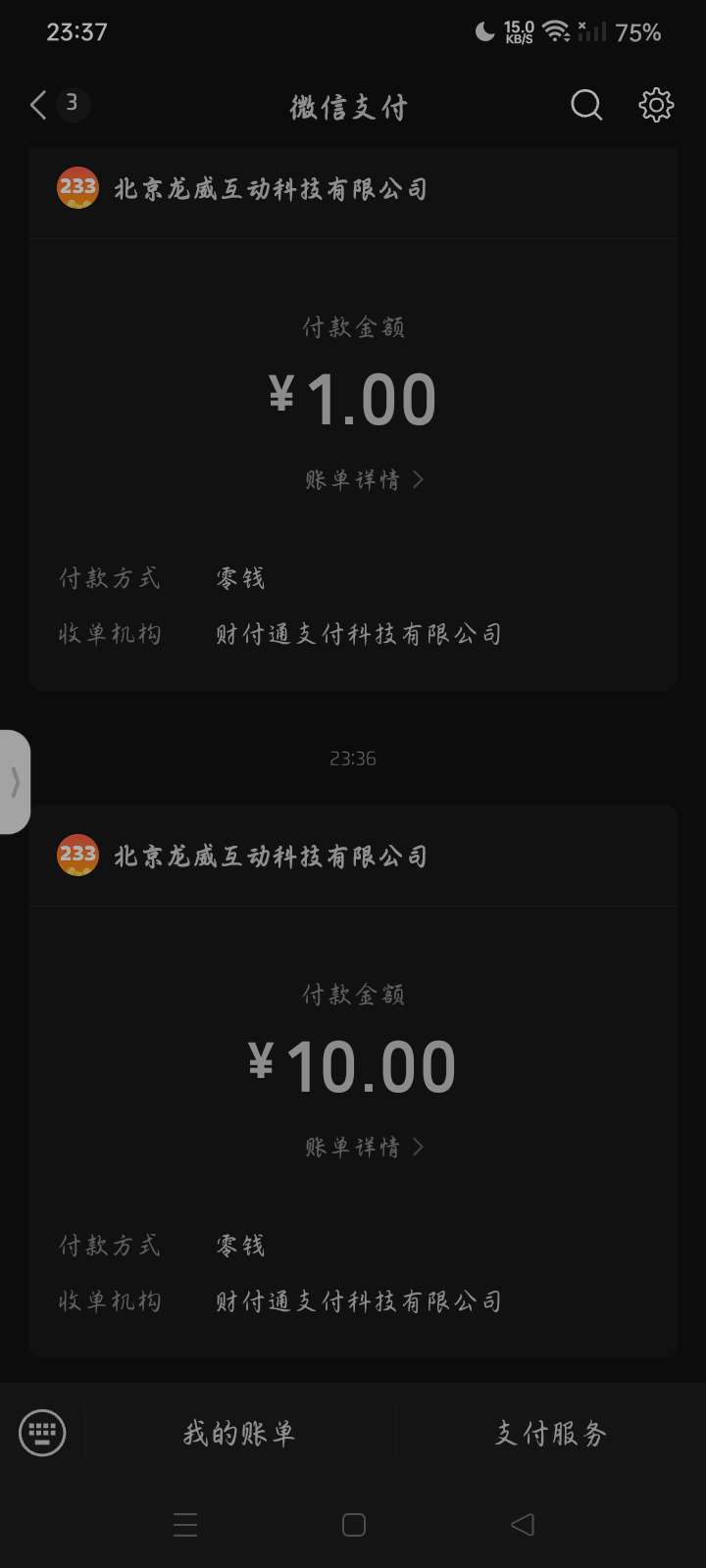Open the 我的账单 menu

[x=238, y=1433]
